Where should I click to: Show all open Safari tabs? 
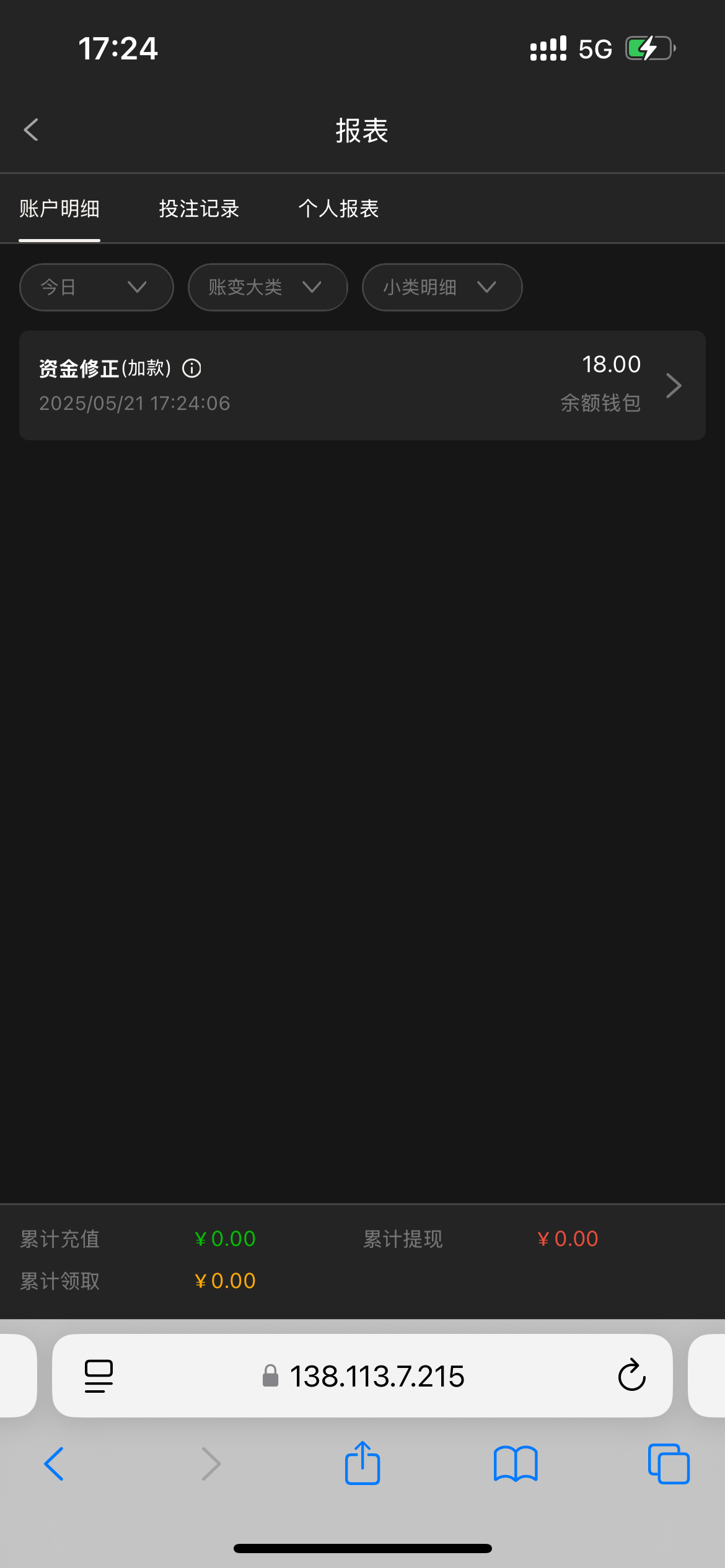[x=669, y=1464]
